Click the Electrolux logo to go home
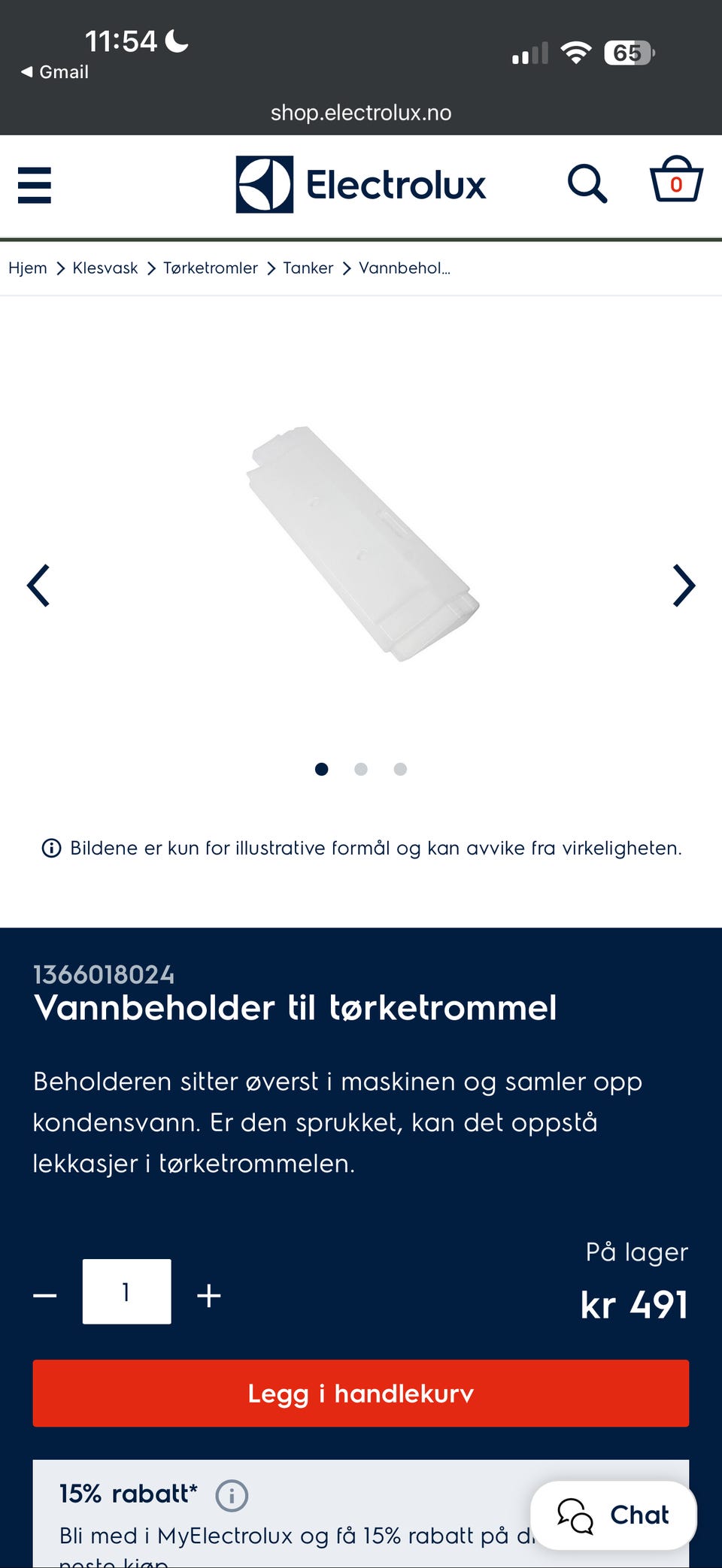Screen dimensions: 722x1568 pyautogui.click(x=361, y=183)
